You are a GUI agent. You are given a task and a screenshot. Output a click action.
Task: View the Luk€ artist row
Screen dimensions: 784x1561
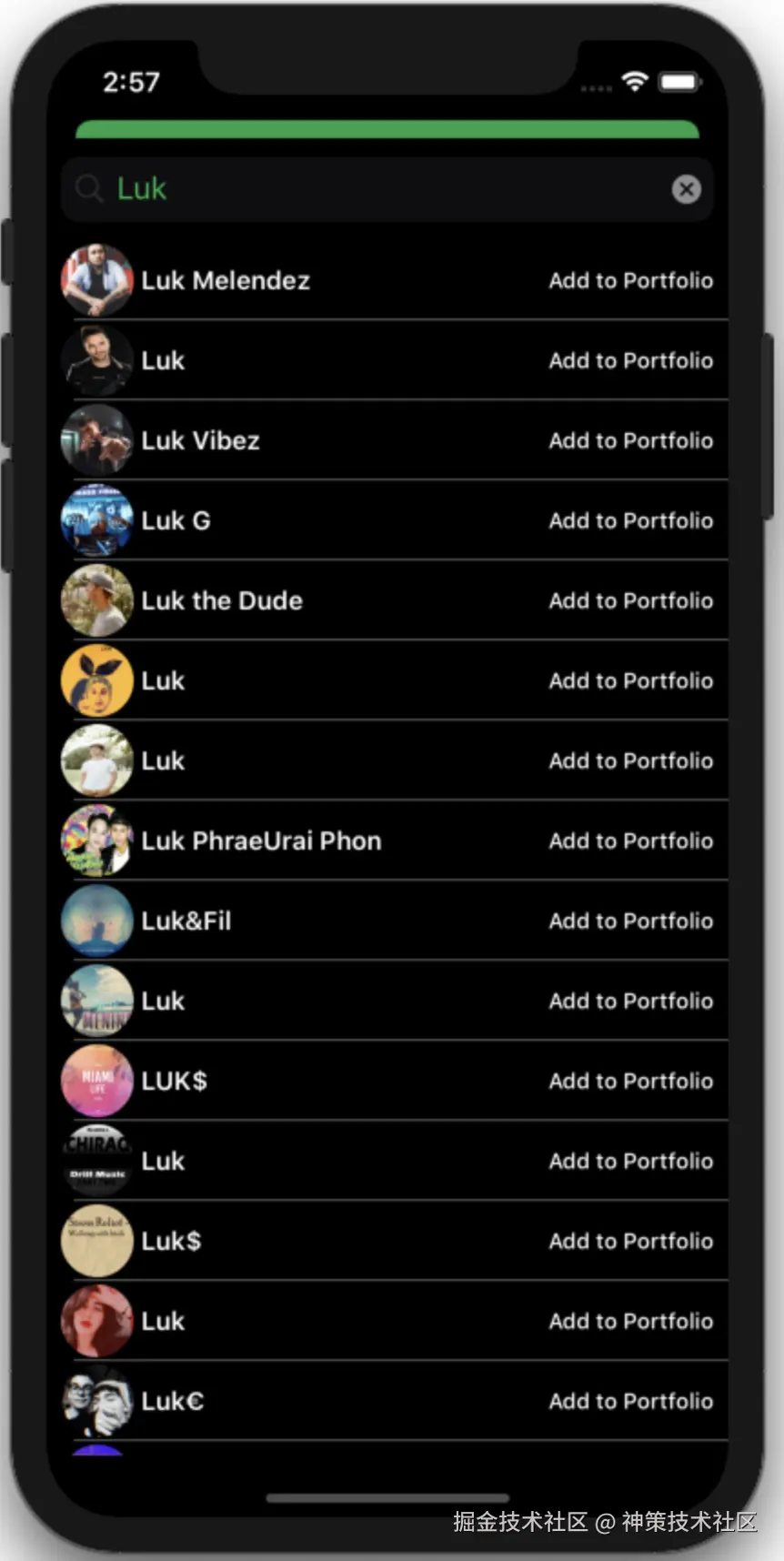point(173,1402)
